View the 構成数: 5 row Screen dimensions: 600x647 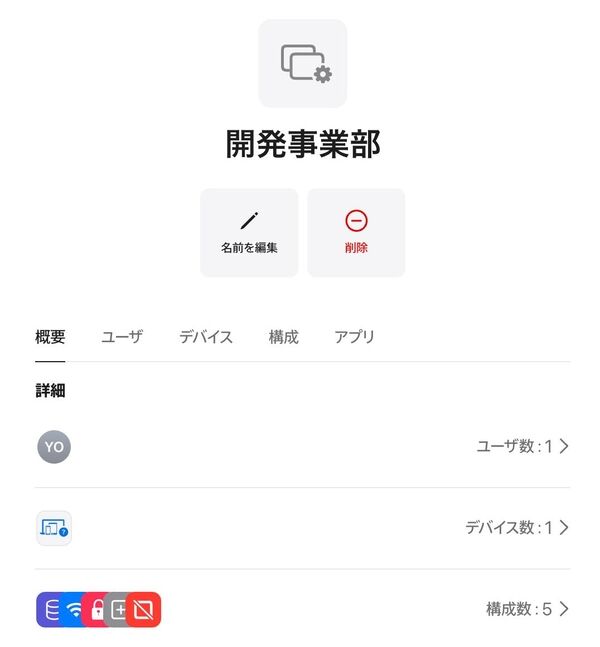[x=302, y=608]
